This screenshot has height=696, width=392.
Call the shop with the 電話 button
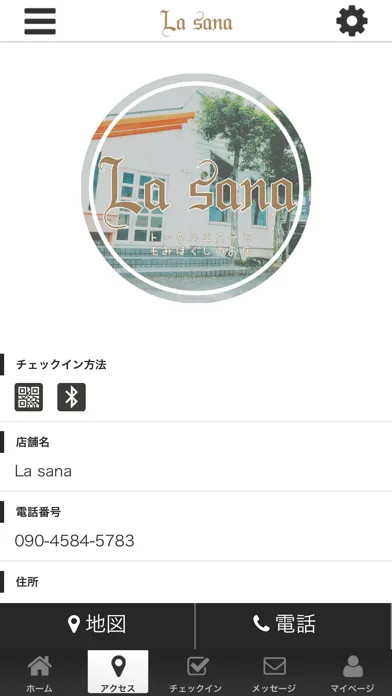293,625
